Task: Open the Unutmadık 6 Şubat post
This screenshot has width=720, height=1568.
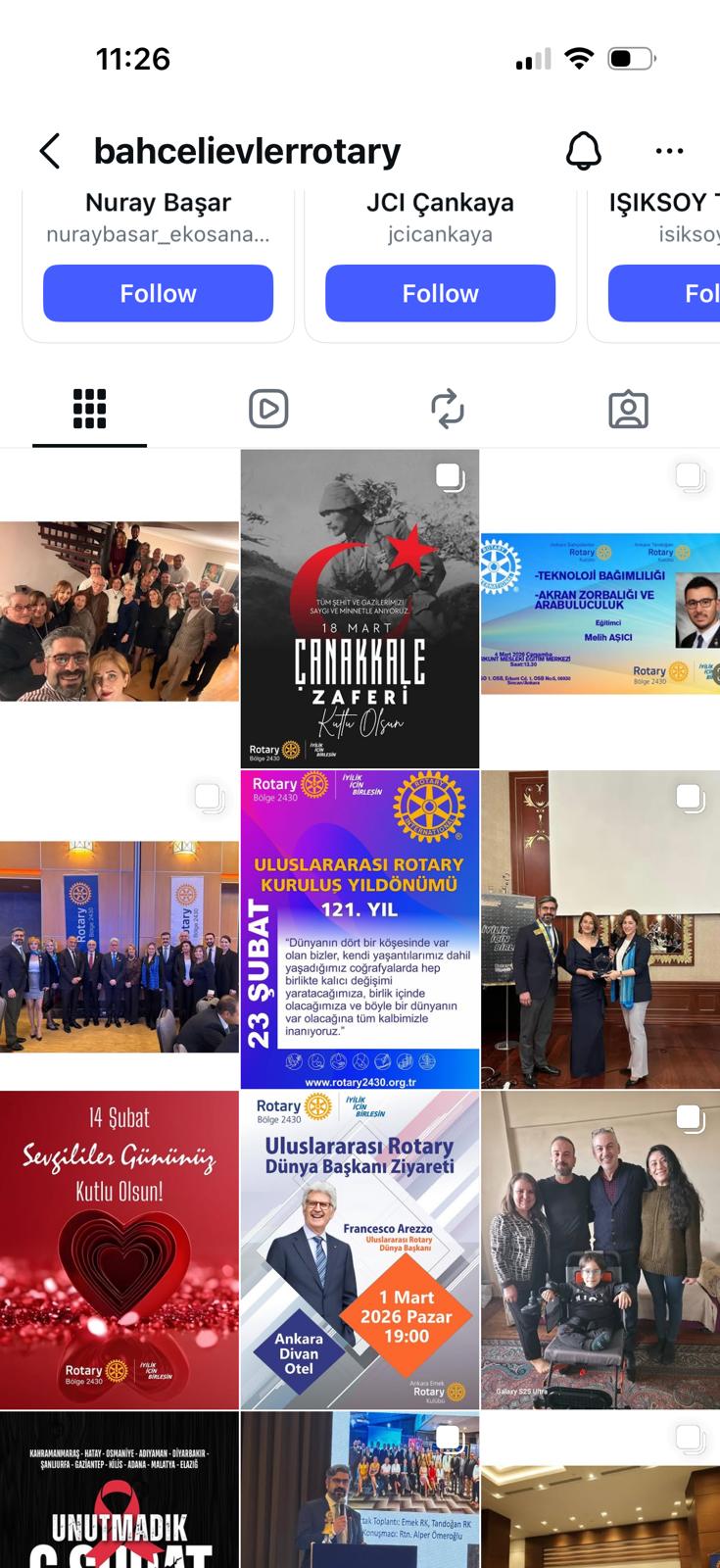Action: 120,1490
